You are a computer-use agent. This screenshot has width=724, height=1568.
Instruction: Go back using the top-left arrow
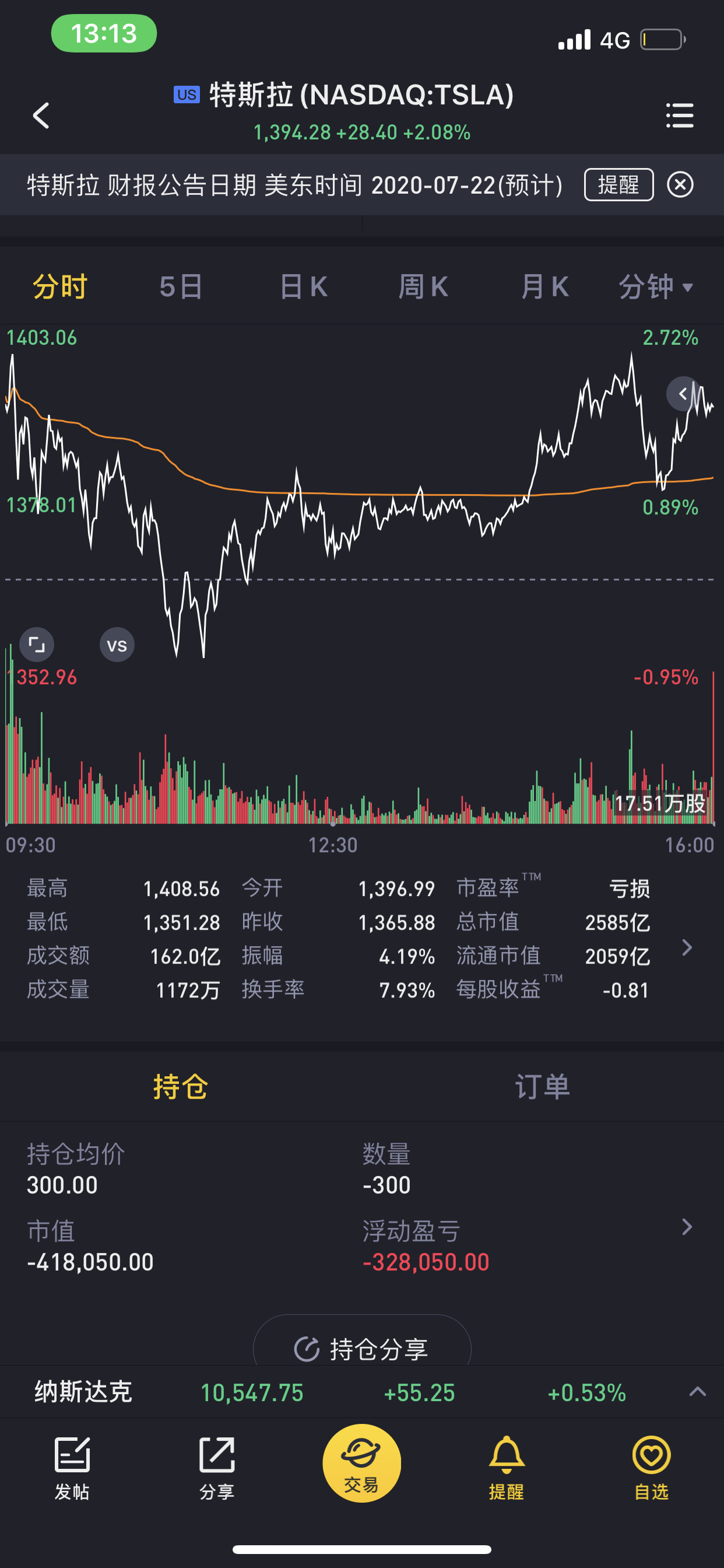(x=41, y=115)
